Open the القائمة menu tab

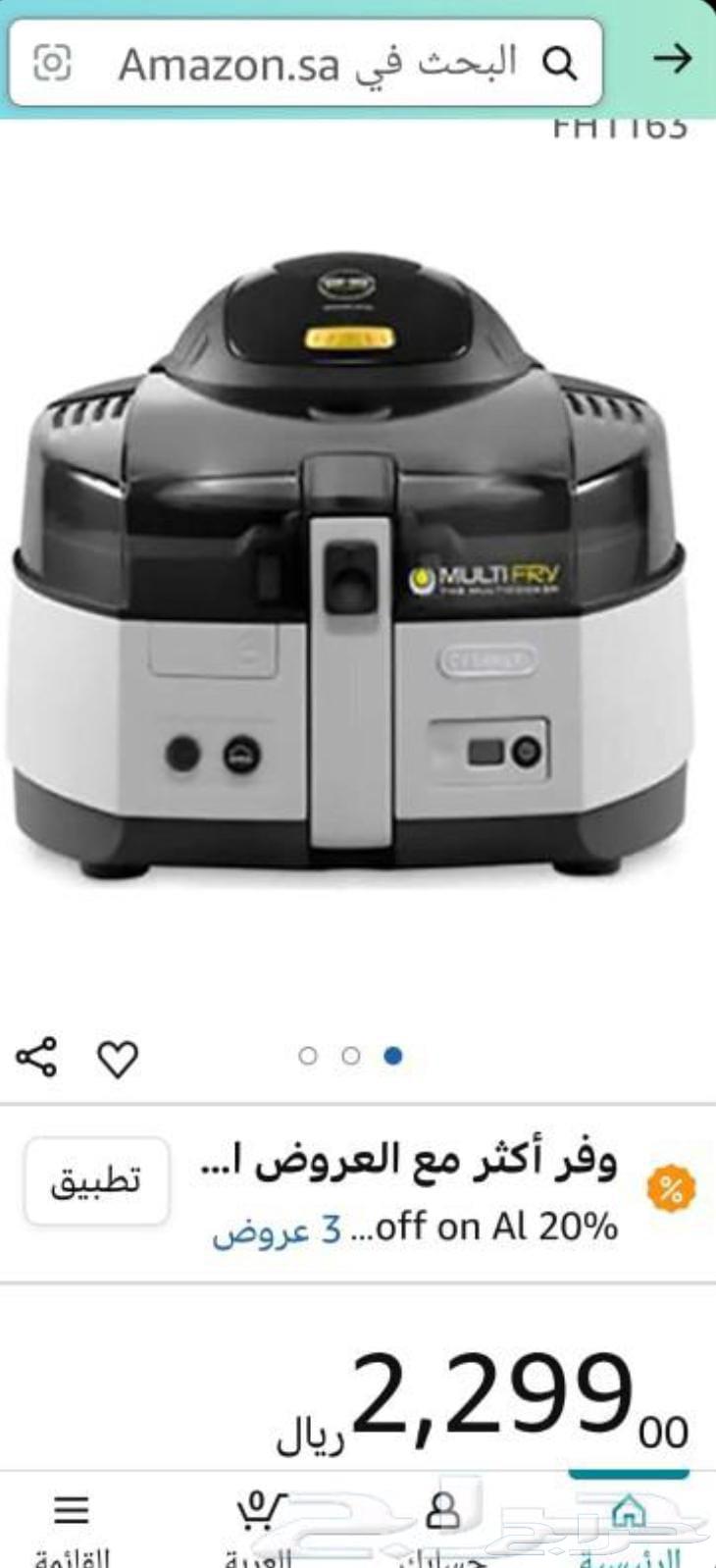point(72,1526)
